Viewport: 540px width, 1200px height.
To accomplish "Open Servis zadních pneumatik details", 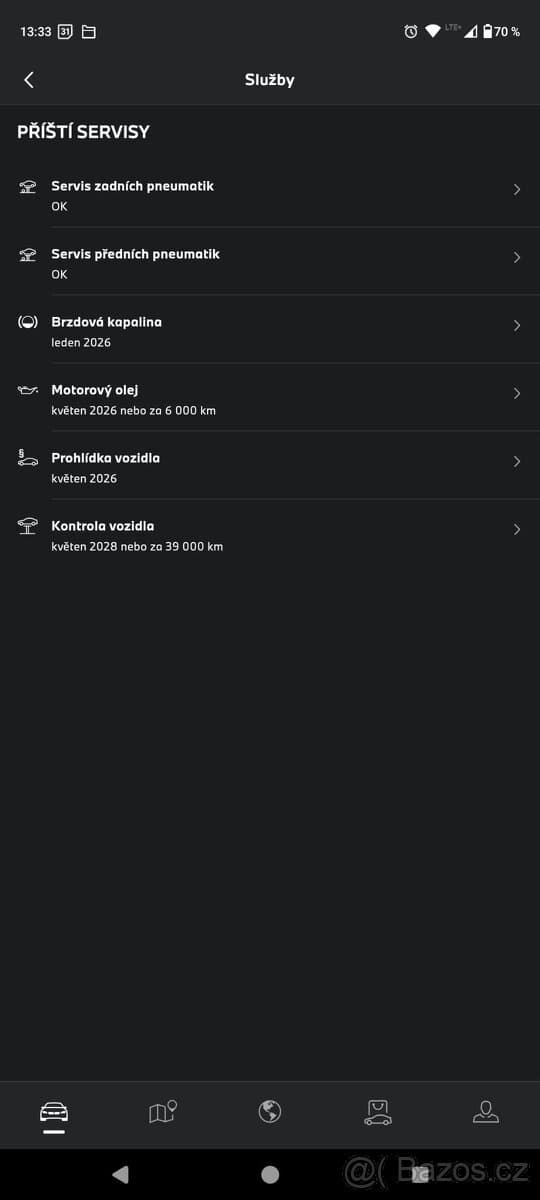I will click(x=270, y=194).
